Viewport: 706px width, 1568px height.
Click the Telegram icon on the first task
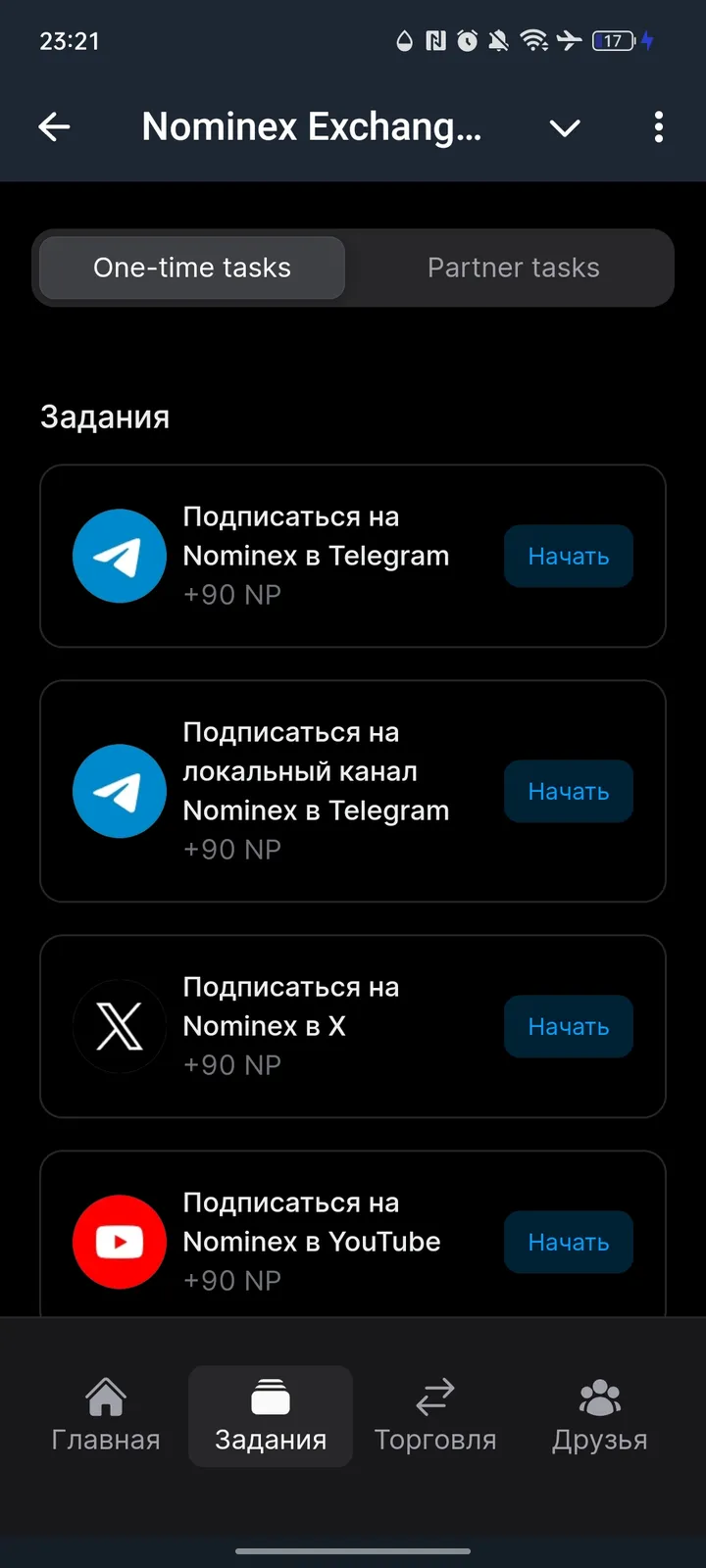point(120,556)
